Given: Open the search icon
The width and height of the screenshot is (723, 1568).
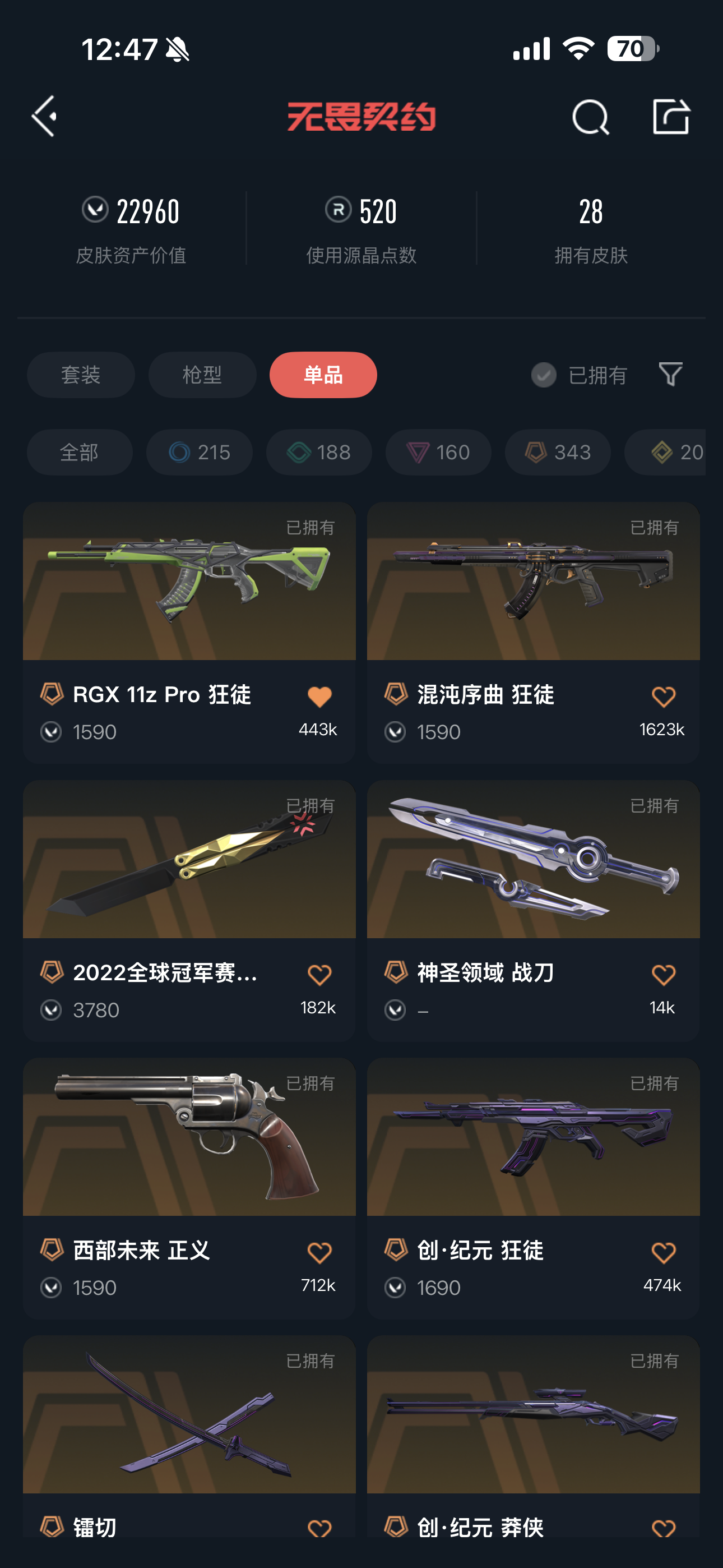Looking at the screenshot, I should 590,117.
